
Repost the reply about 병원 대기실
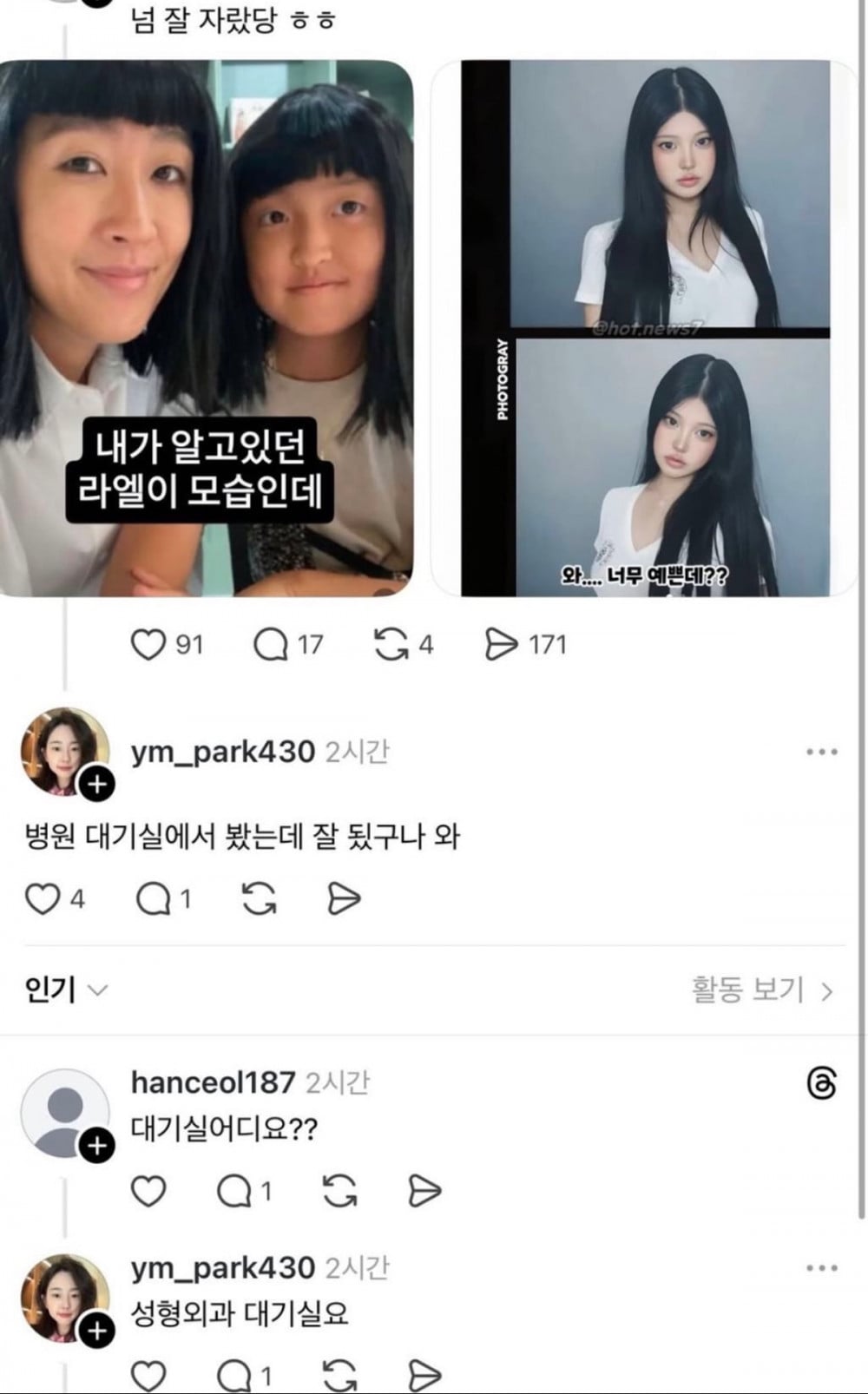click(259, 899)
